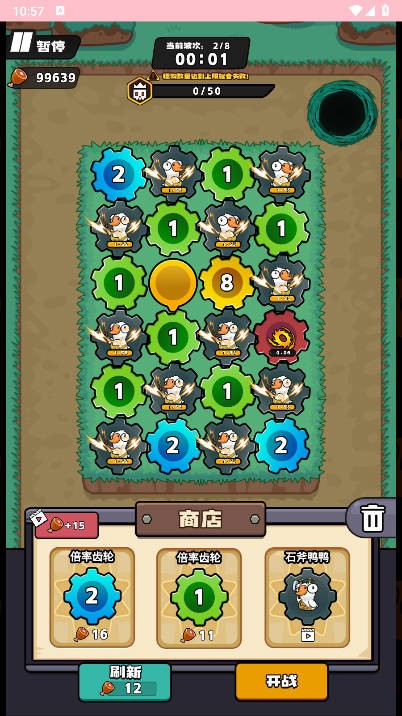Refresh the shop for 12 meat

(x=125, y=682)
